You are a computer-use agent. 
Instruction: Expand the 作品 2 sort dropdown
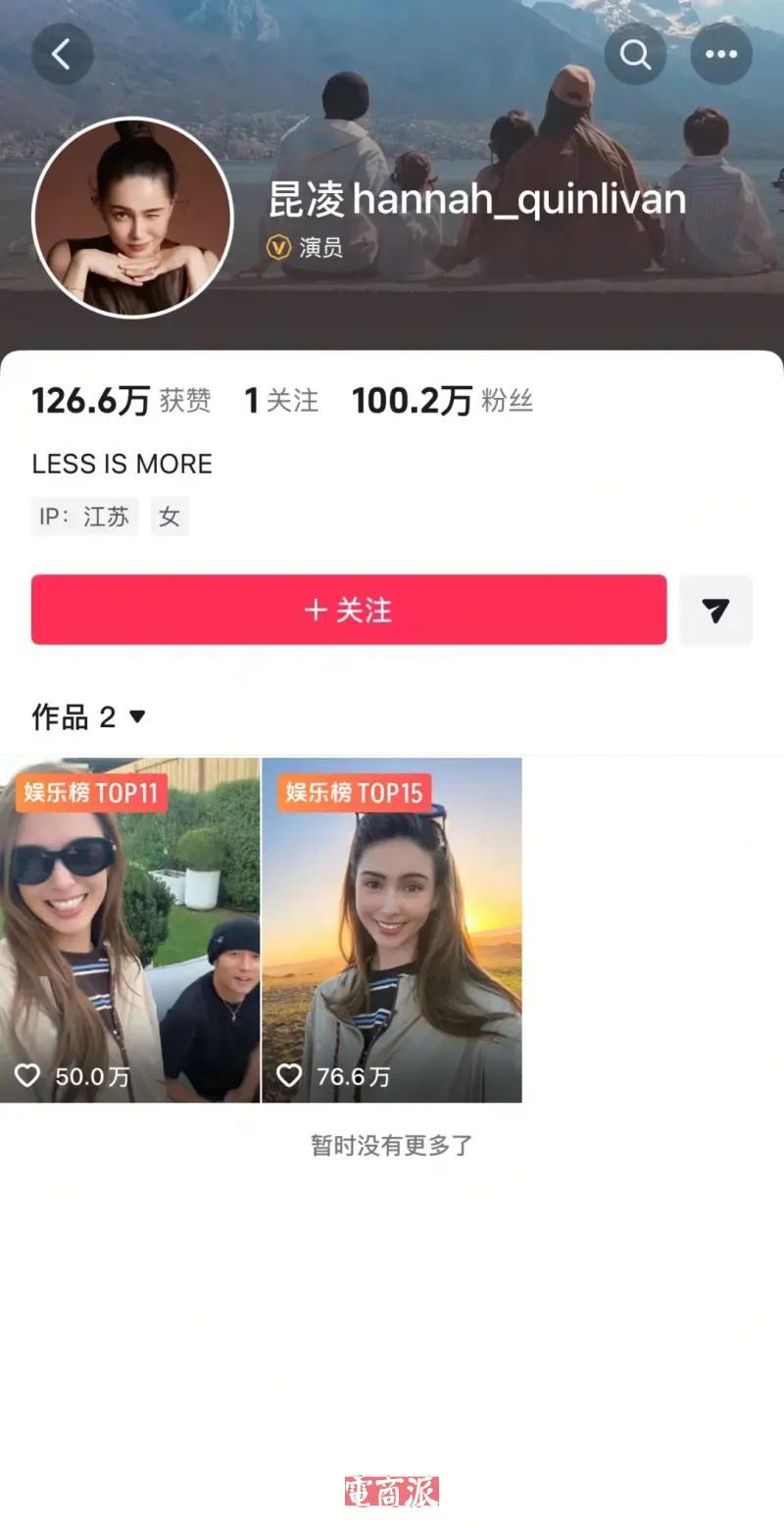[136, 716]
